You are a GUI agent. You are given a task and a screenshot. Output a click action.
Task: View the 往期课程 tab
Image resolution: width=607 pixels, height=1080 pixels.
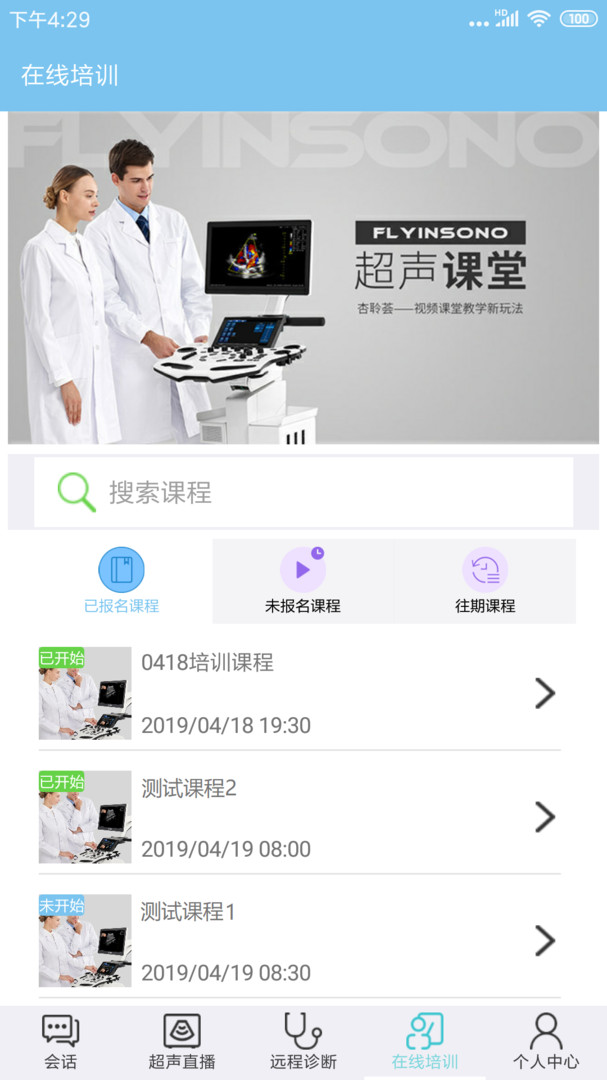tap(484, 581)
